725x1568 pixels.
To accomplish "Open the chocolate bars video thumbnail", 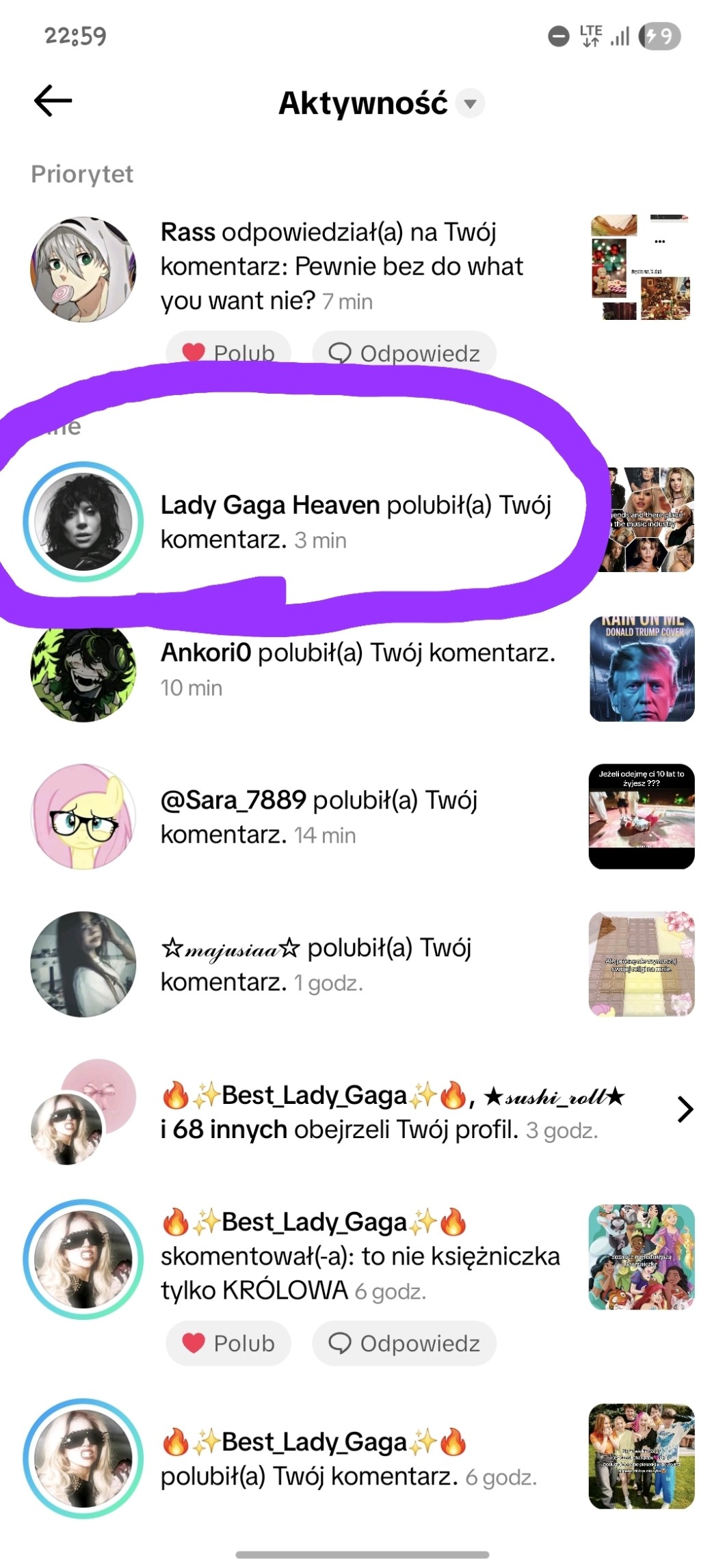I will [x=642, y=964].
